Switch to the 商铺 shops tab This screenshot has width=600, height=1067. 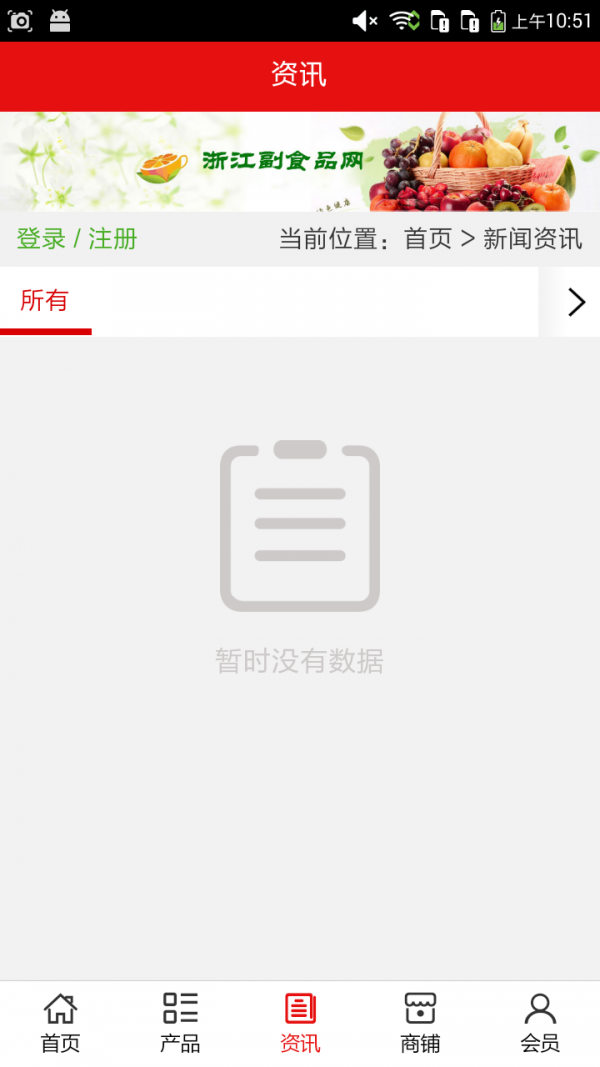[420, 1023]
